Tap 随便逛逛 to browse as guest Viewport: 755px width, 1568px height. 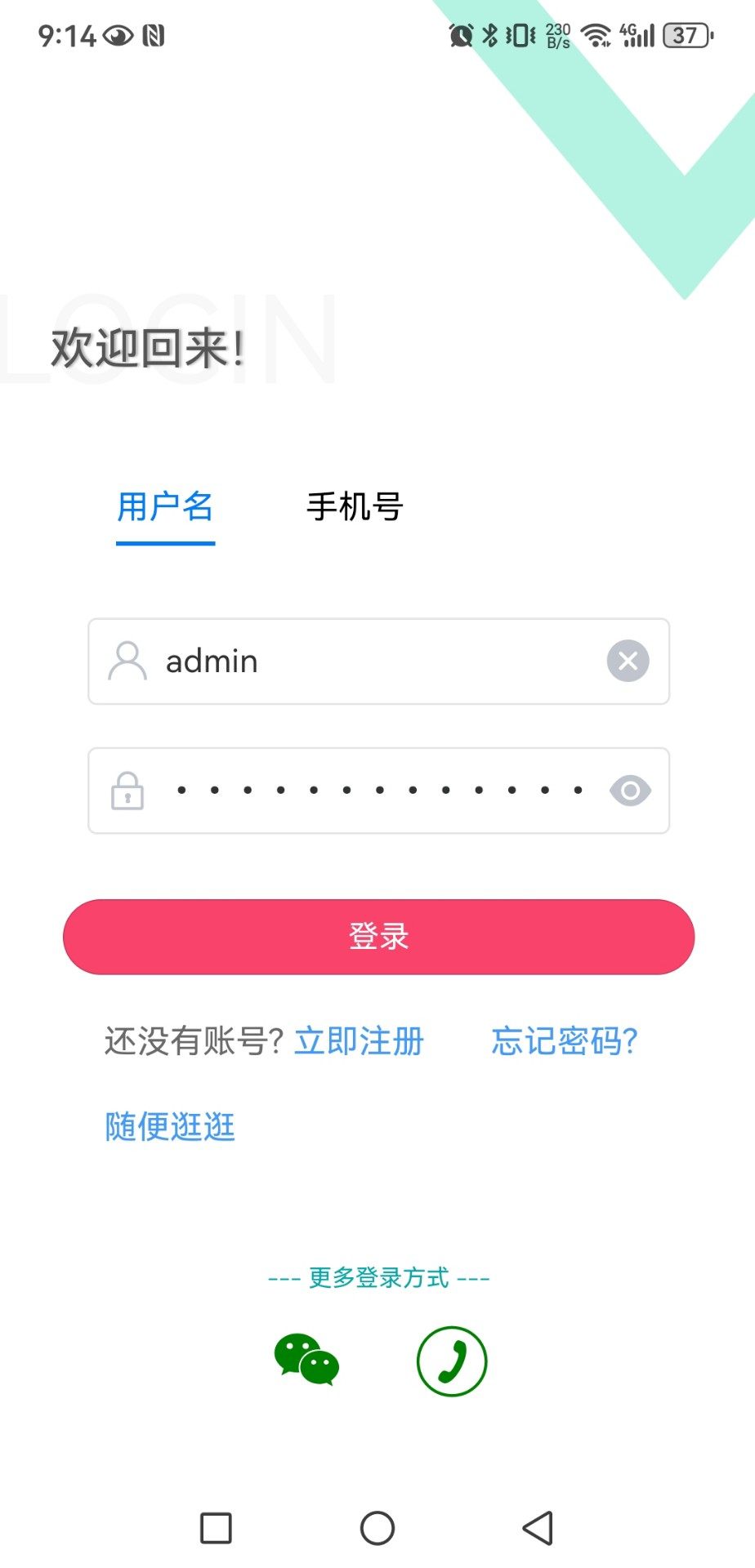(x=170, y=1127)
